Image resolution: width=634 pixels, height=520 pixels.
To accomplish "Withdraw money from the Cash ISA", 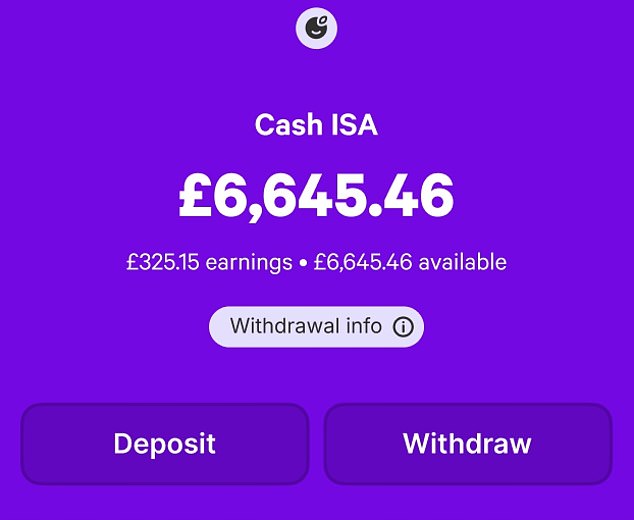I will coord(467,444).
